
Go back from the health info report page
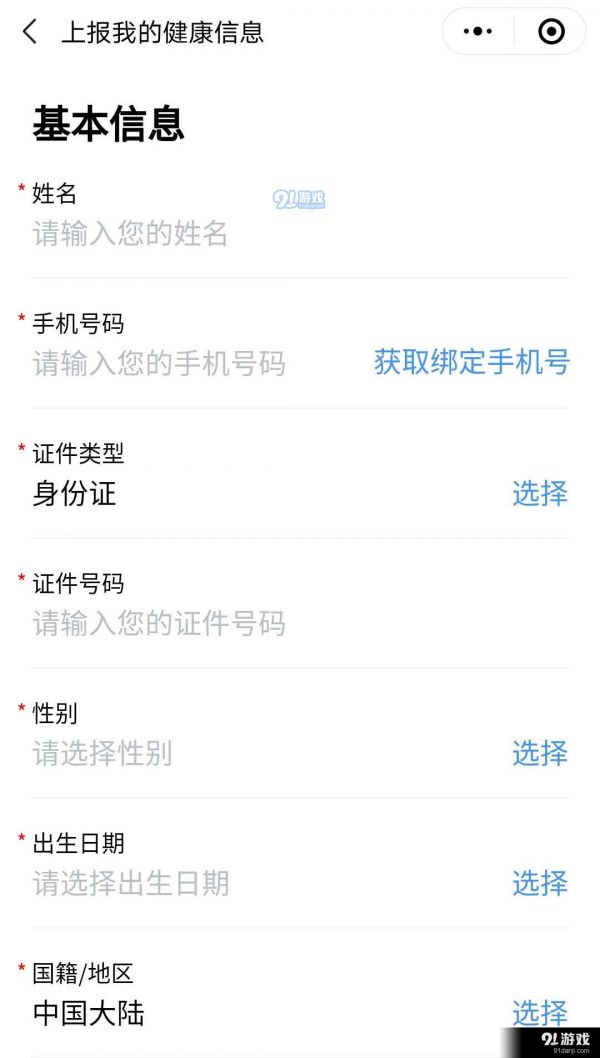30,32
